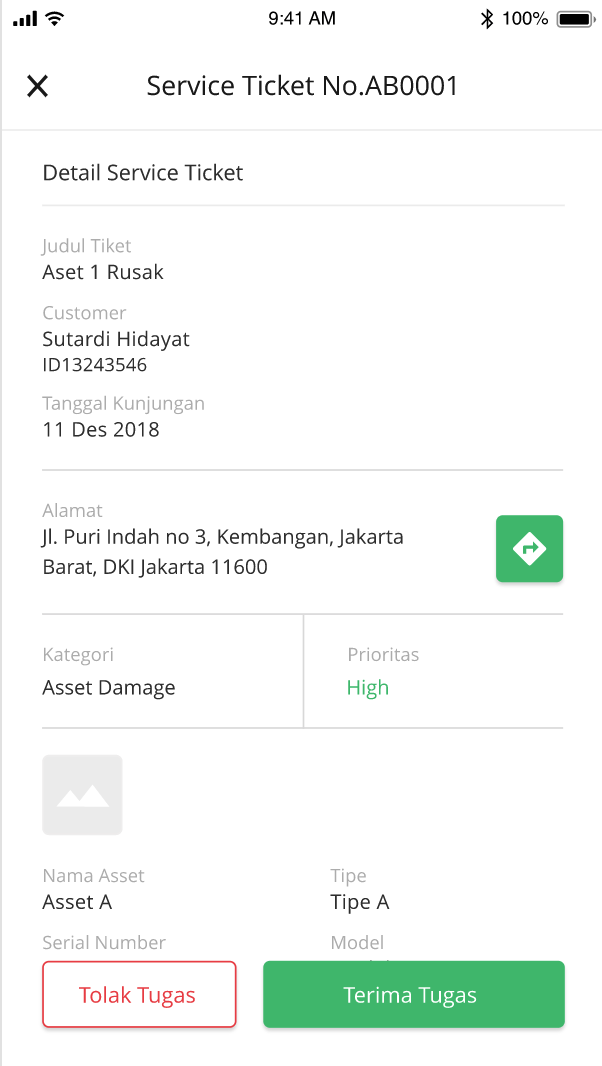Open directions to the address
Viewport: 602px width, 1066px height.
(x=529, y=549)
